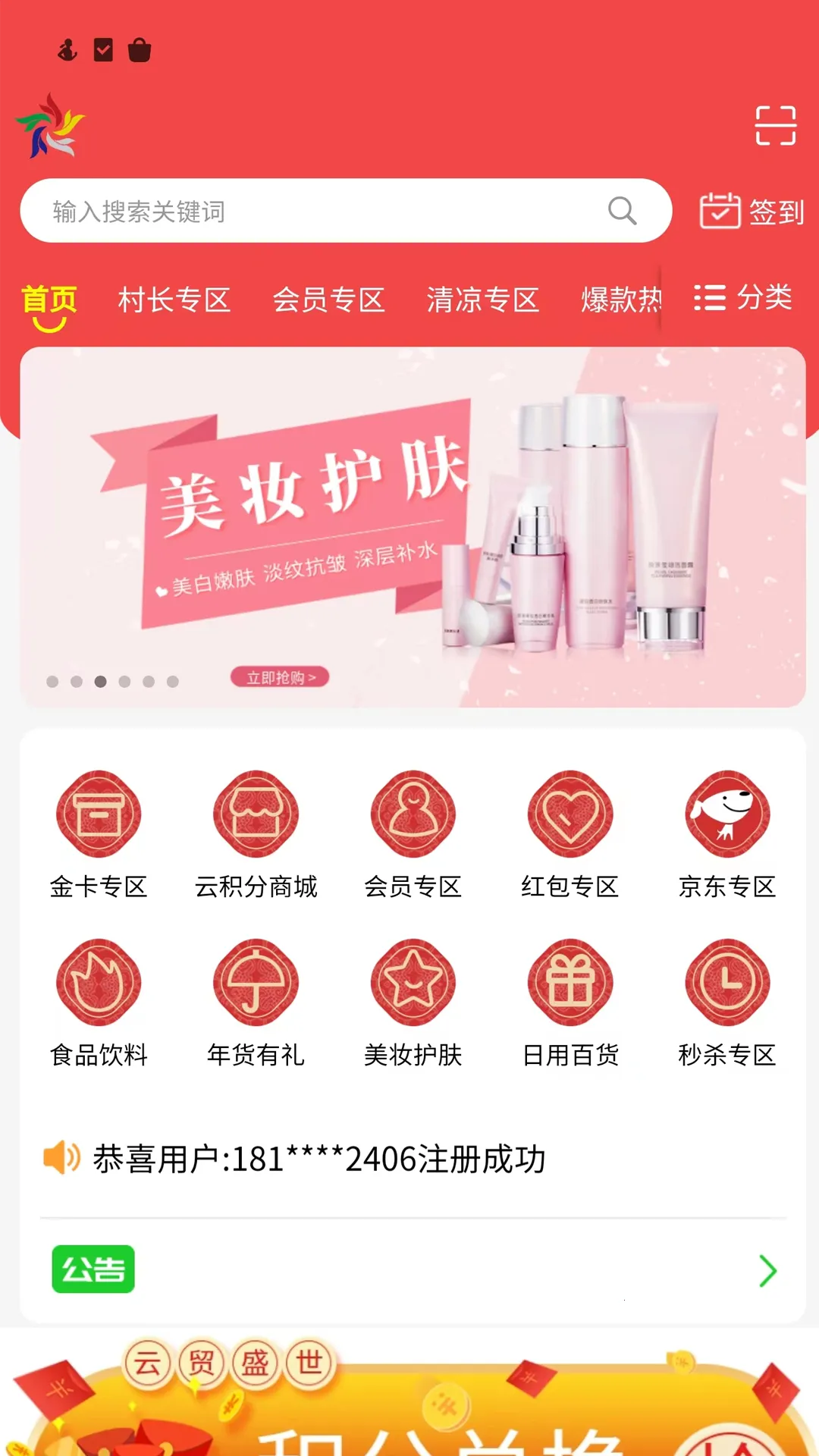Switch to the 村长专区 tab
This screenshot has height=1456, width=819.
[x=174, y=300]
